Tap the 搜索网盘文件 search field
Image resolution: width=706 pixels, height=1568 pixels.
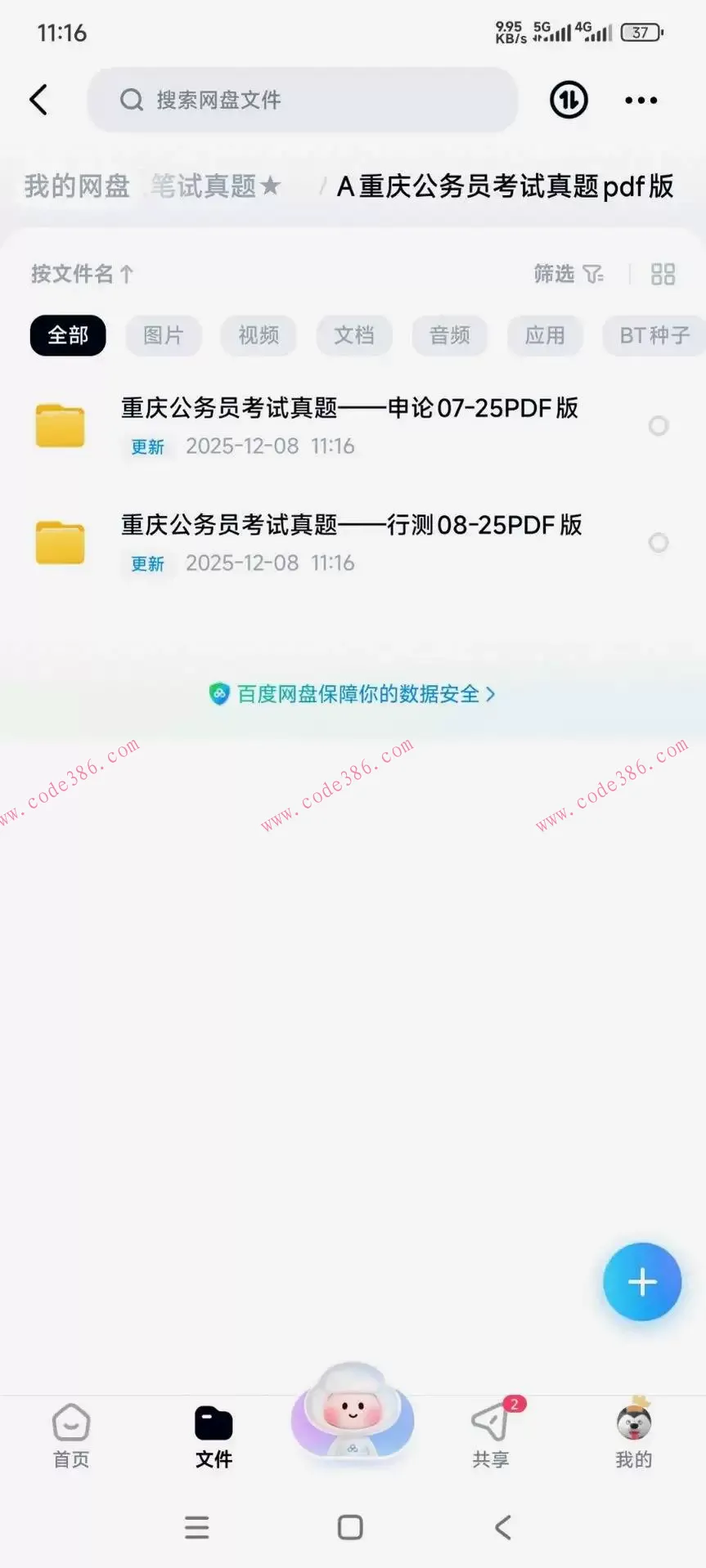point(302,100)
